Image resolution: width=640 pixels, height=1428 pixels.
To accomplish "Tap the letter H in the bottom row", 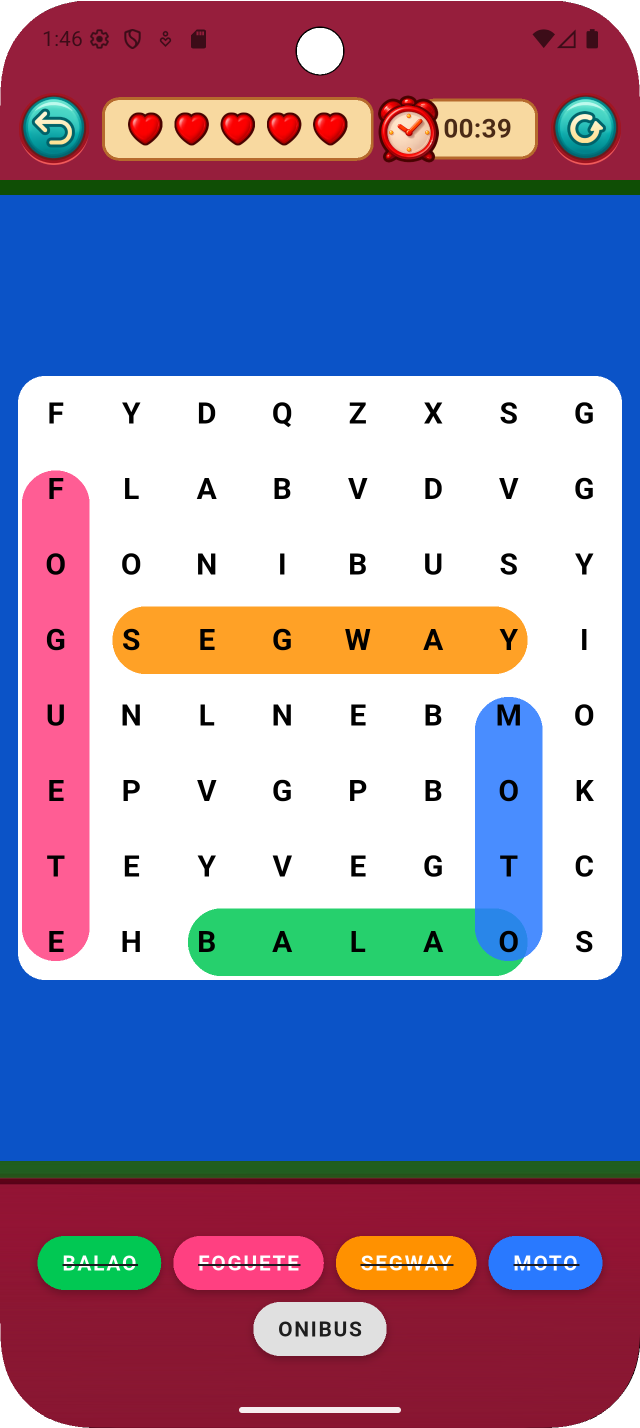I will point(131,942).
